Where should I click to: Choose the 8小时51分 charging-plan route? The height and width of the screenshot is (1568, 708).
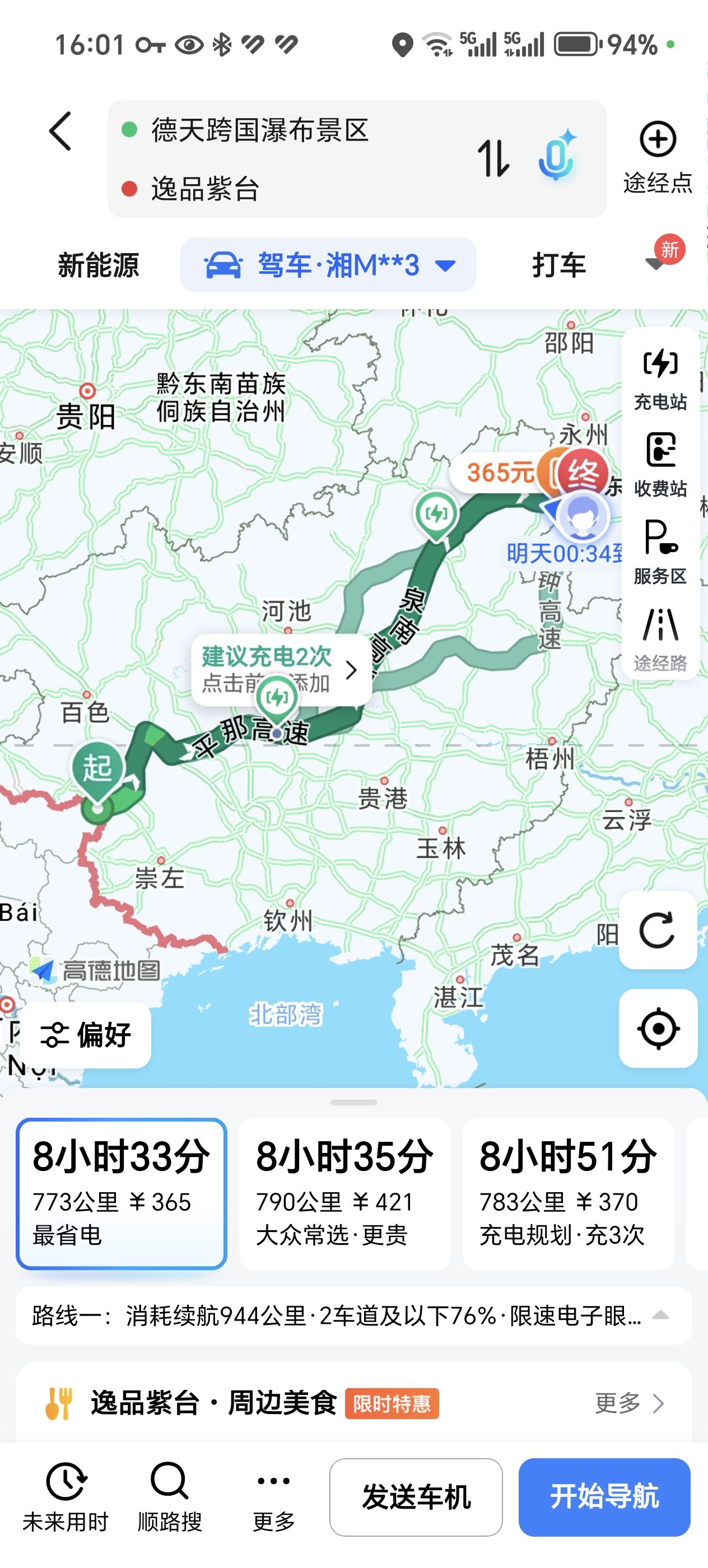pos(568,1193)
